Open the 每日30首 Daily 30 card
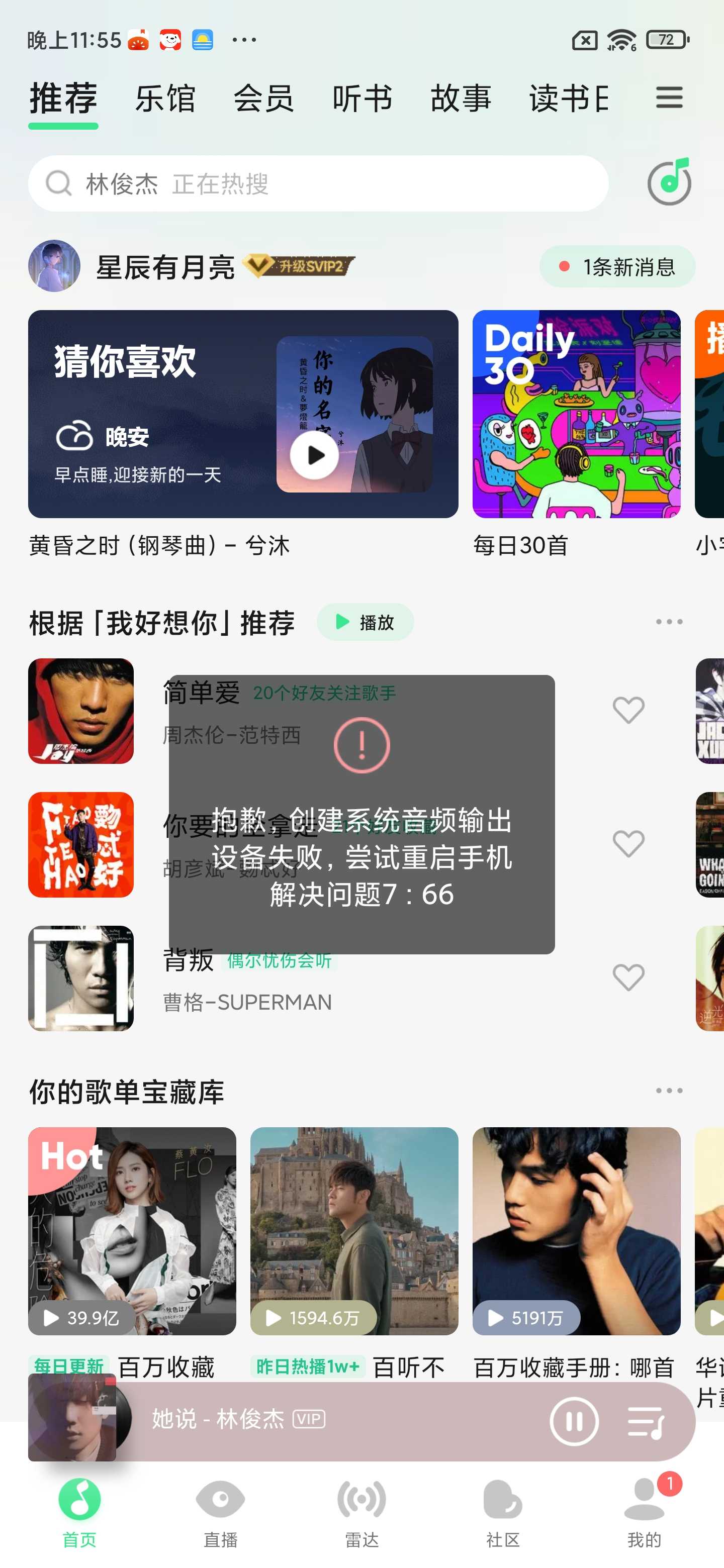Image resolution: width=724 pixels, height=1568 pixels. click(576, 414)
